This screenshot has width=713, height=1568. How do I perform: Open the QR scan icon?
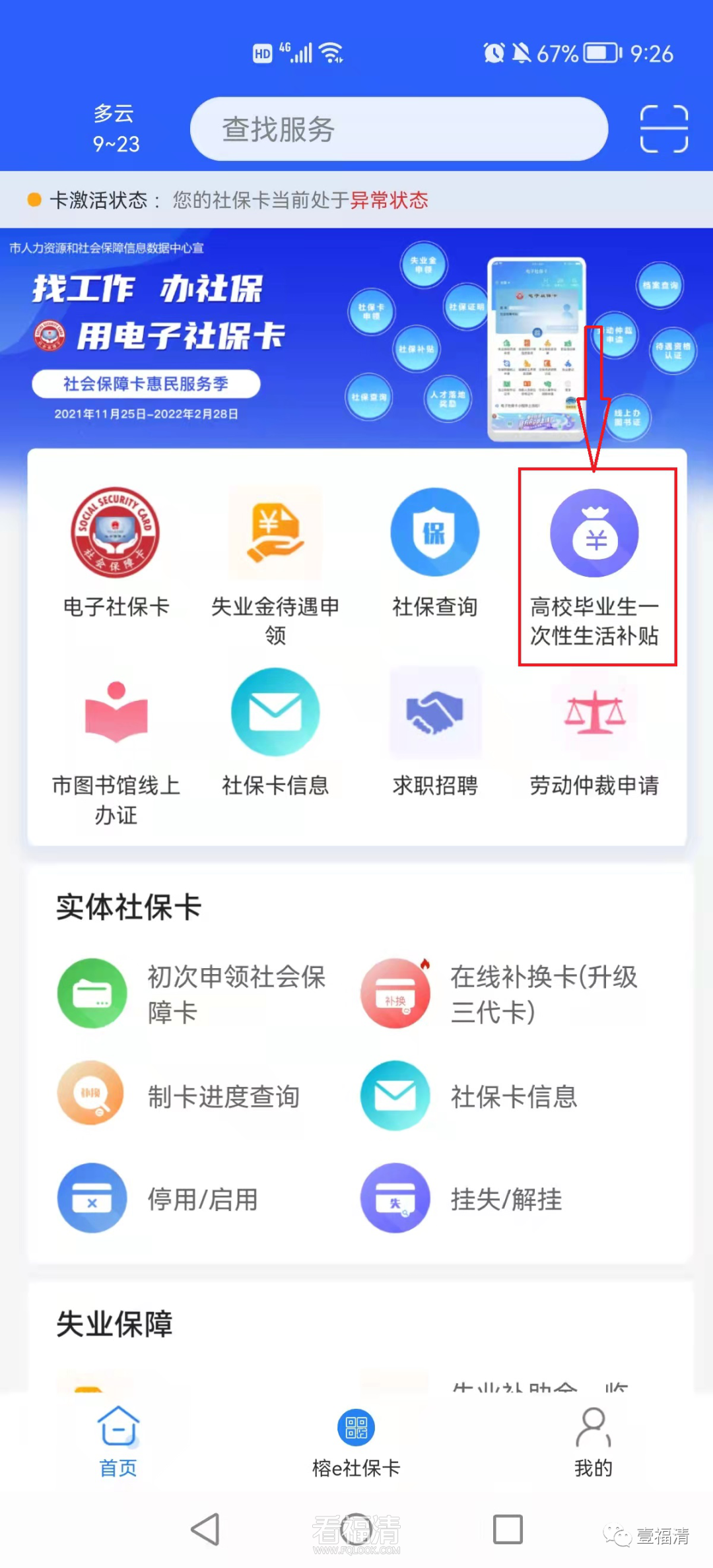point(663,129)
